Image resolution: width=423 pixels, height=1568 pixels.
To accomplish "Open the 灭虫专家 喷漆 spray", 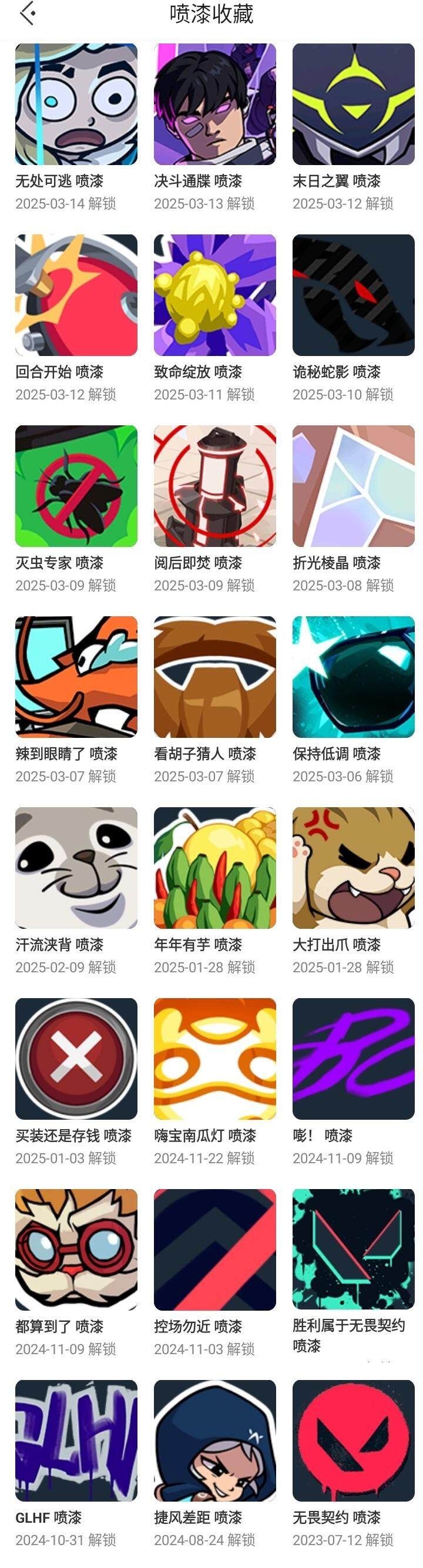I will (76, 486).
